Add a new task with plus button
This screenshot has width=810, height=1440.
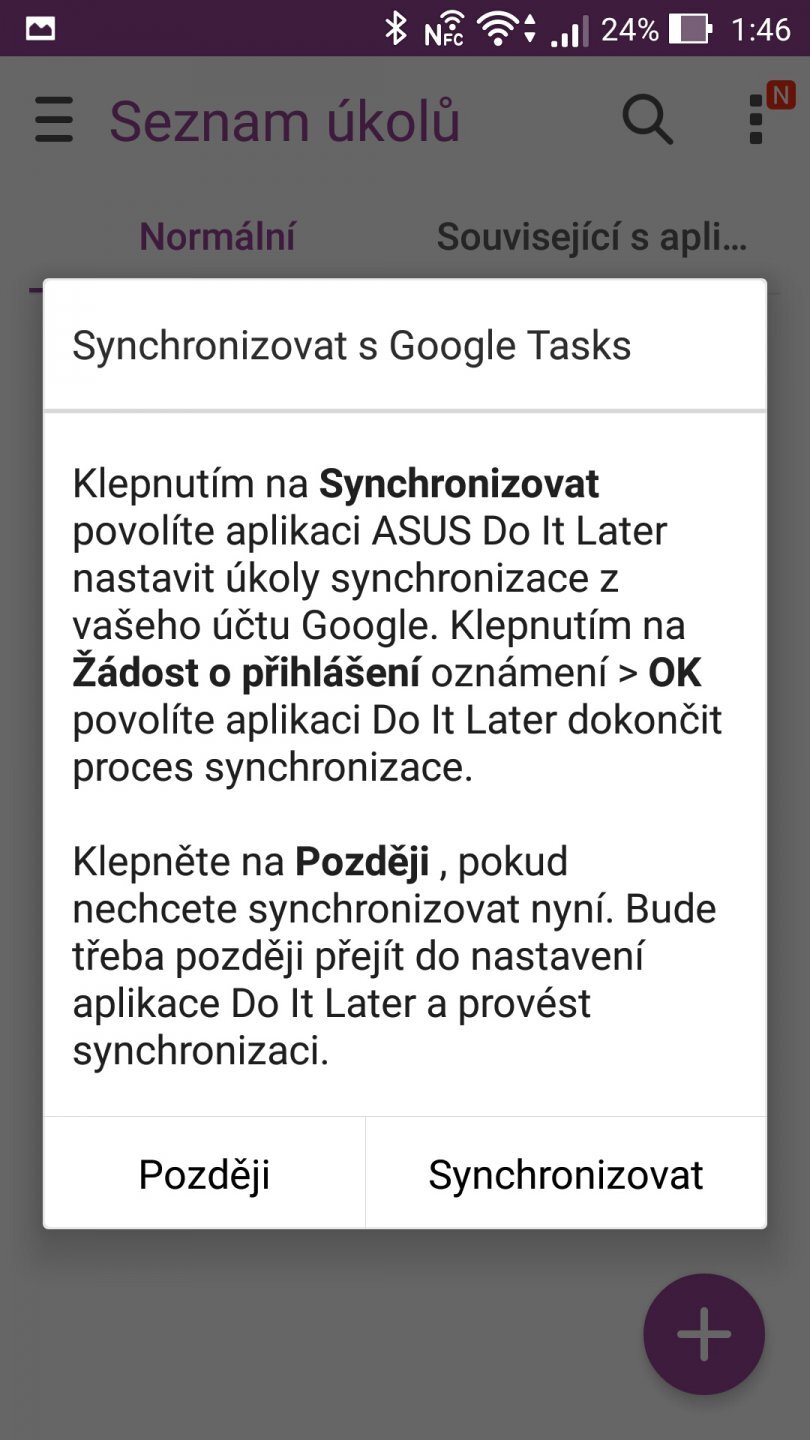click(704, 1334)
